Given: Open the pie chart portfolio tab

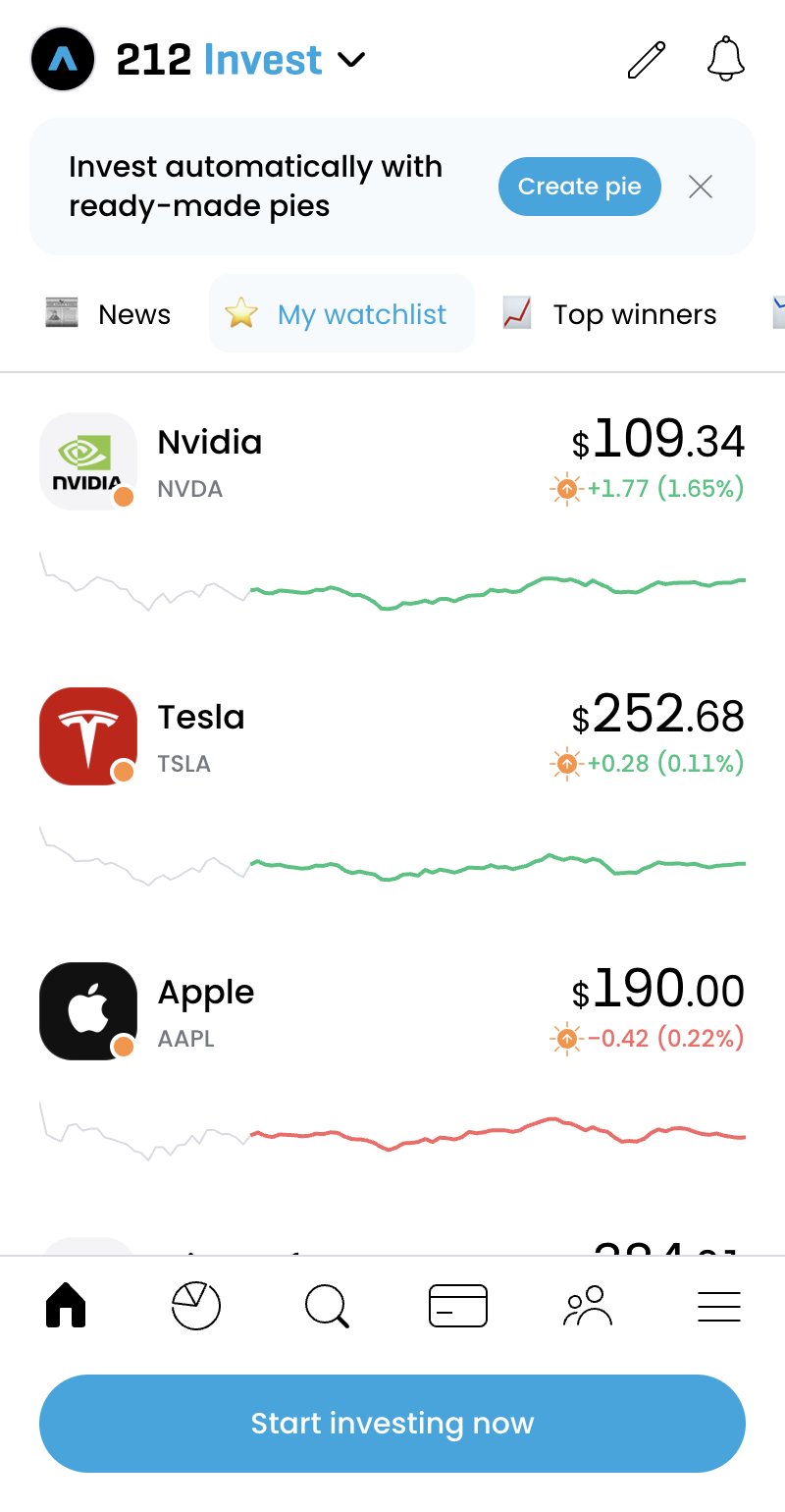Looking at the screenshot, I should click(x=196, y=1307).
